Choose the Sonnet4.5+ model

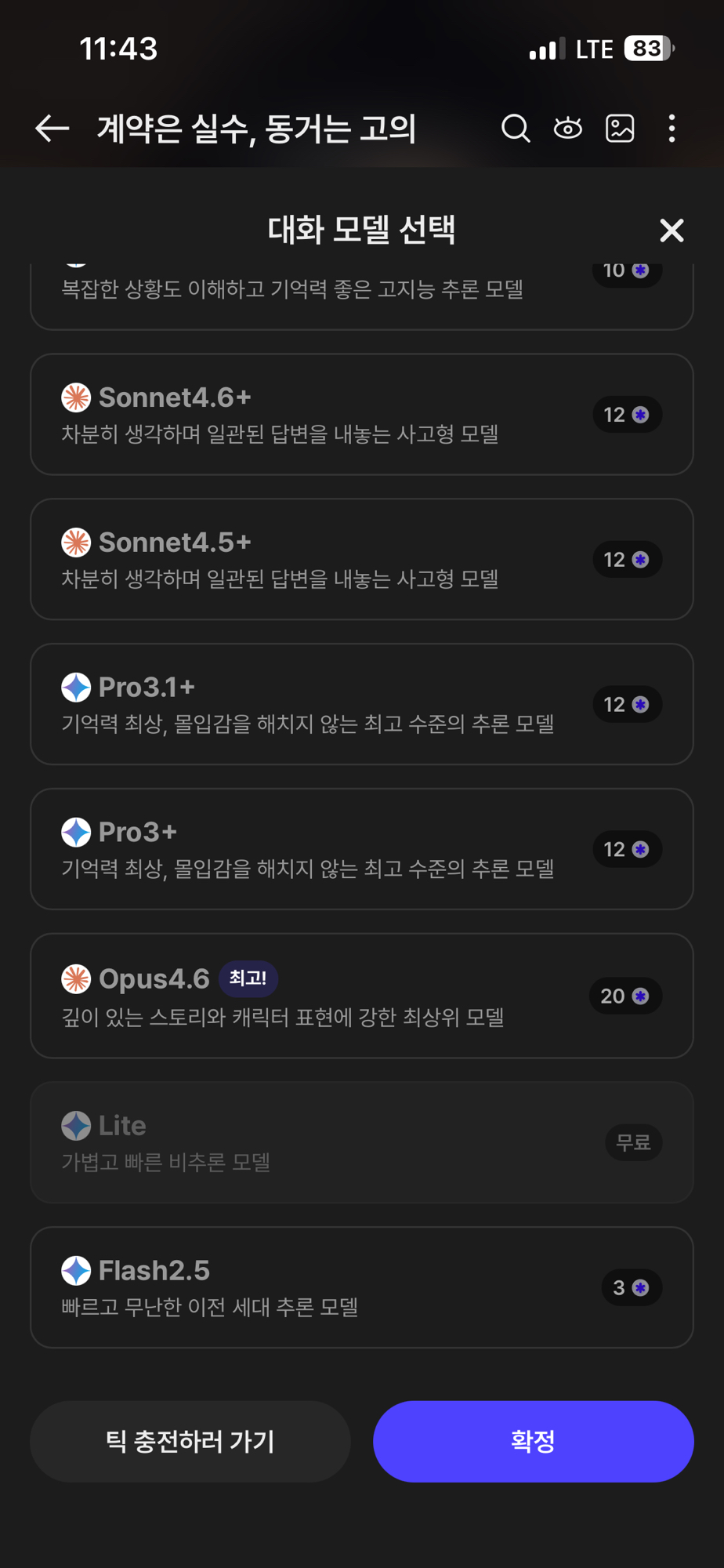point(361,559)
